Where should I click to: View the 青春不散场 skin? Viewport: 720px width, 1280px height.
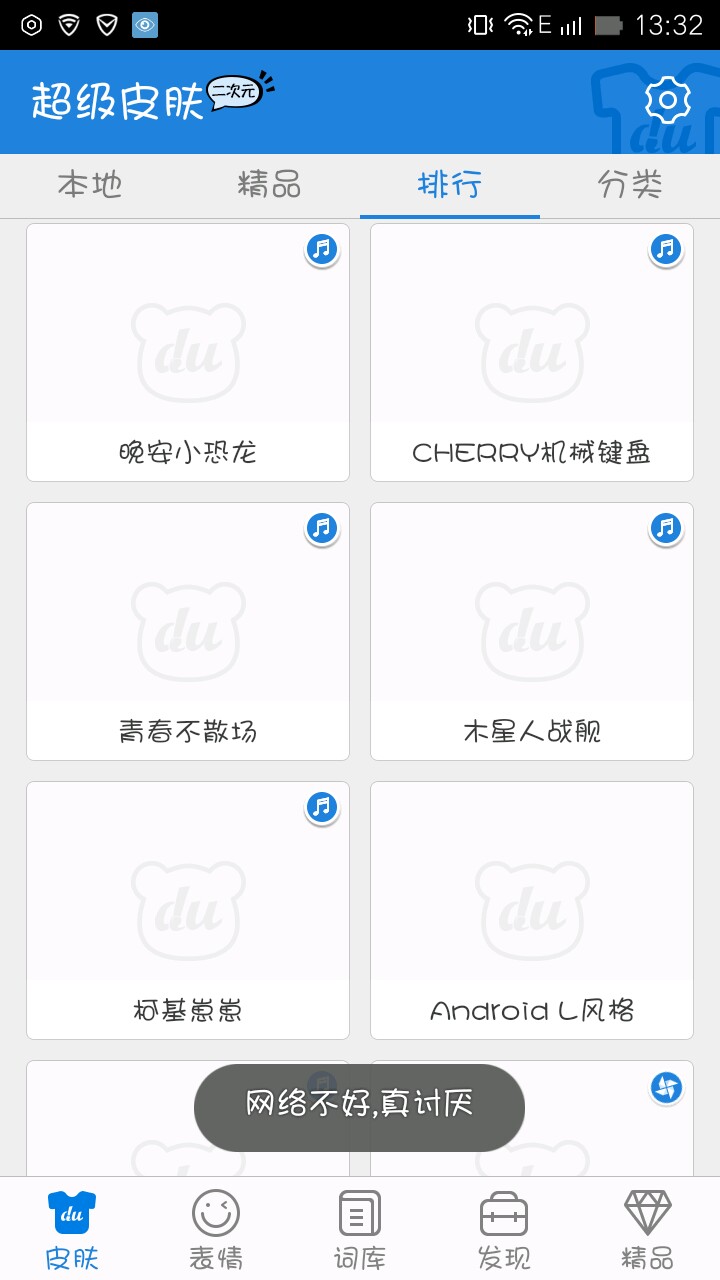[x=188, y=631]
